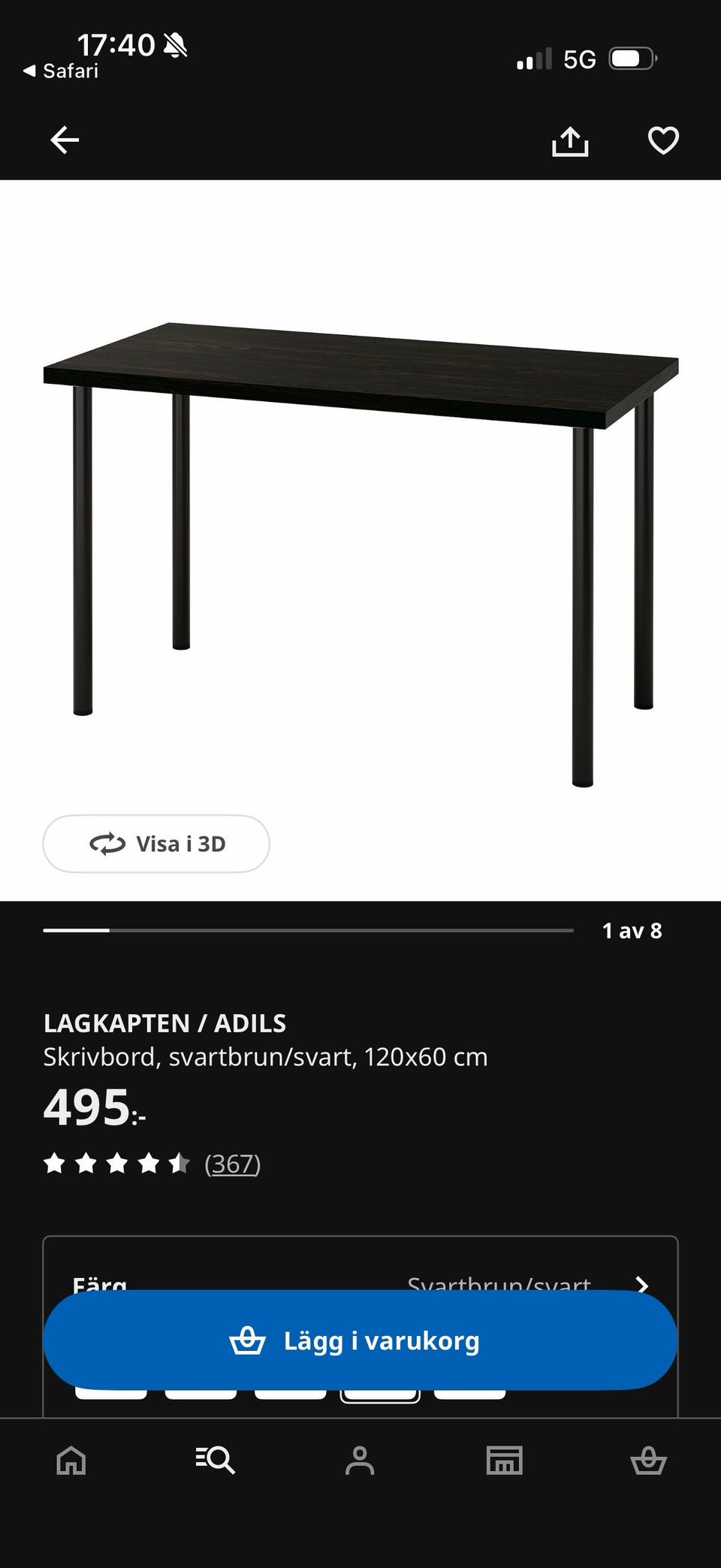This screenshot has width=721, height=1568.
Task: Open the shopping bag icon bottom right
Action: [x=649, y=1461]
